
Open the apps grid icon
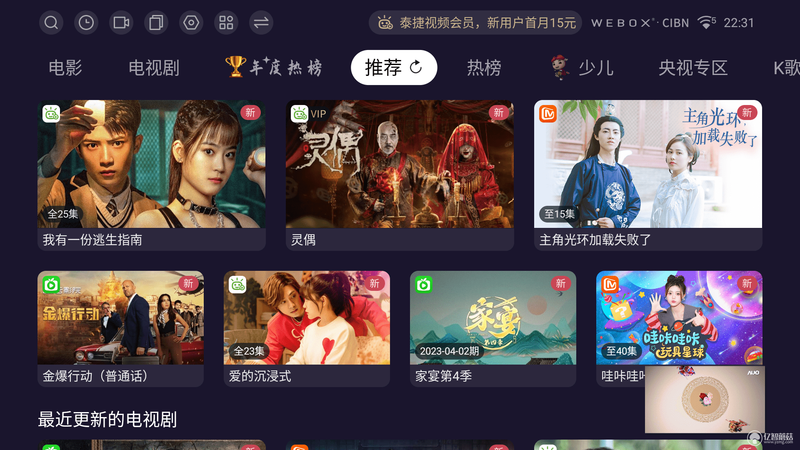tap(226, 22)
